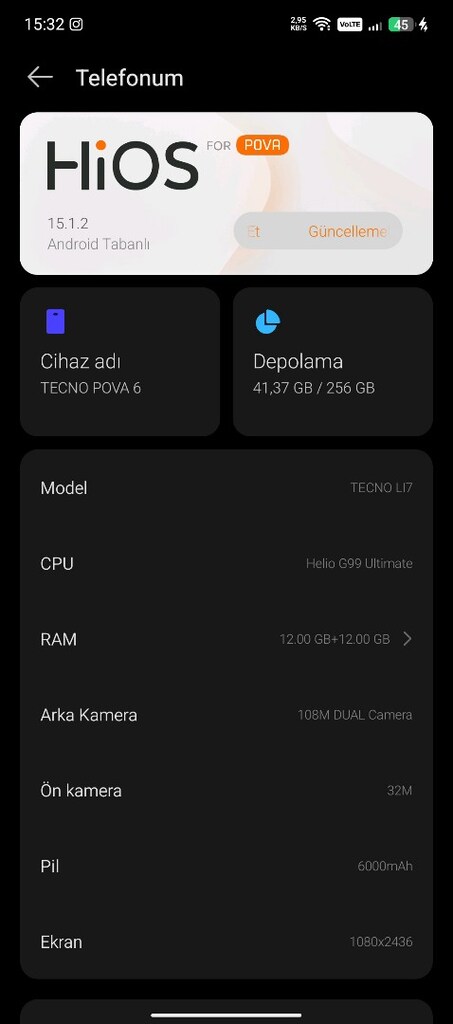Open Cihaz adı TECNO POVA 6 card

pos(120,362)
